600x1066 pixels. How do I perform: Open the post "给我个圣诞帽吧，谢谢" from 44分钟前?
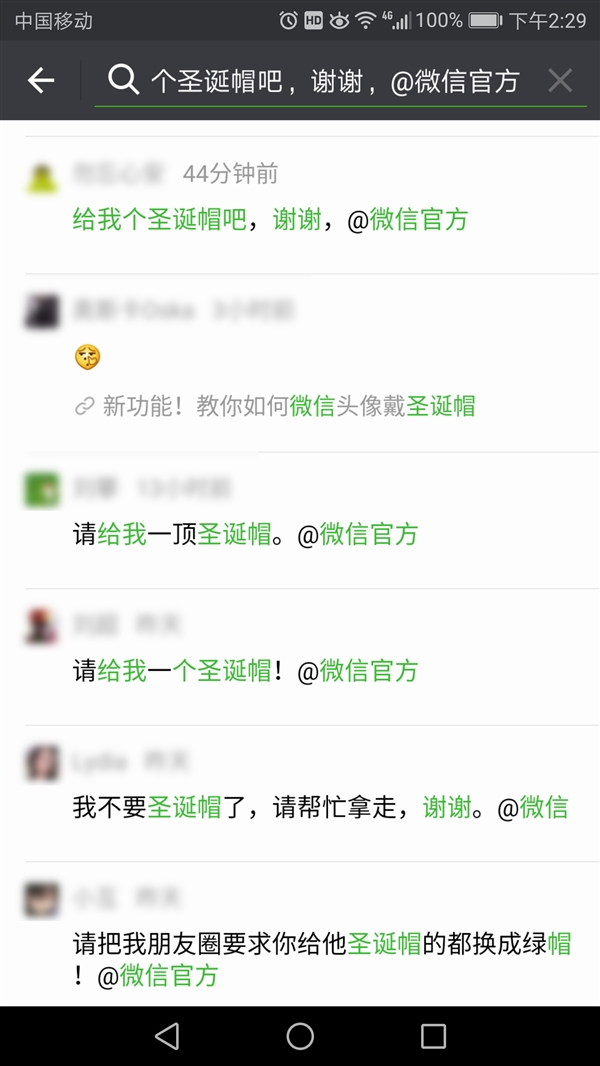coord(270,219)
